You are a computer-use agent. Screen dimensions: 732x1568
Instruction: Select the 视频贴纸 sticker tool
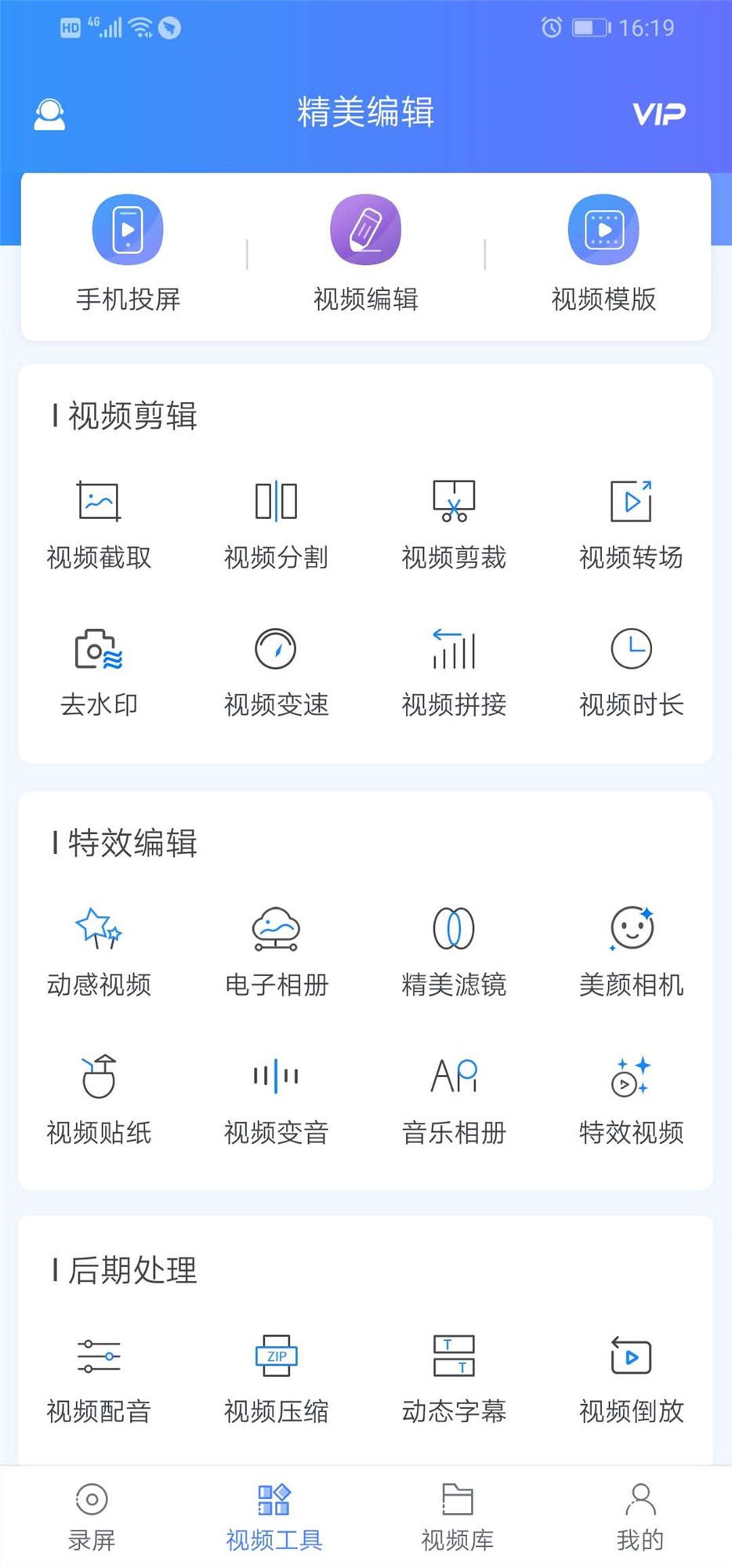(x=99, y=1096)
